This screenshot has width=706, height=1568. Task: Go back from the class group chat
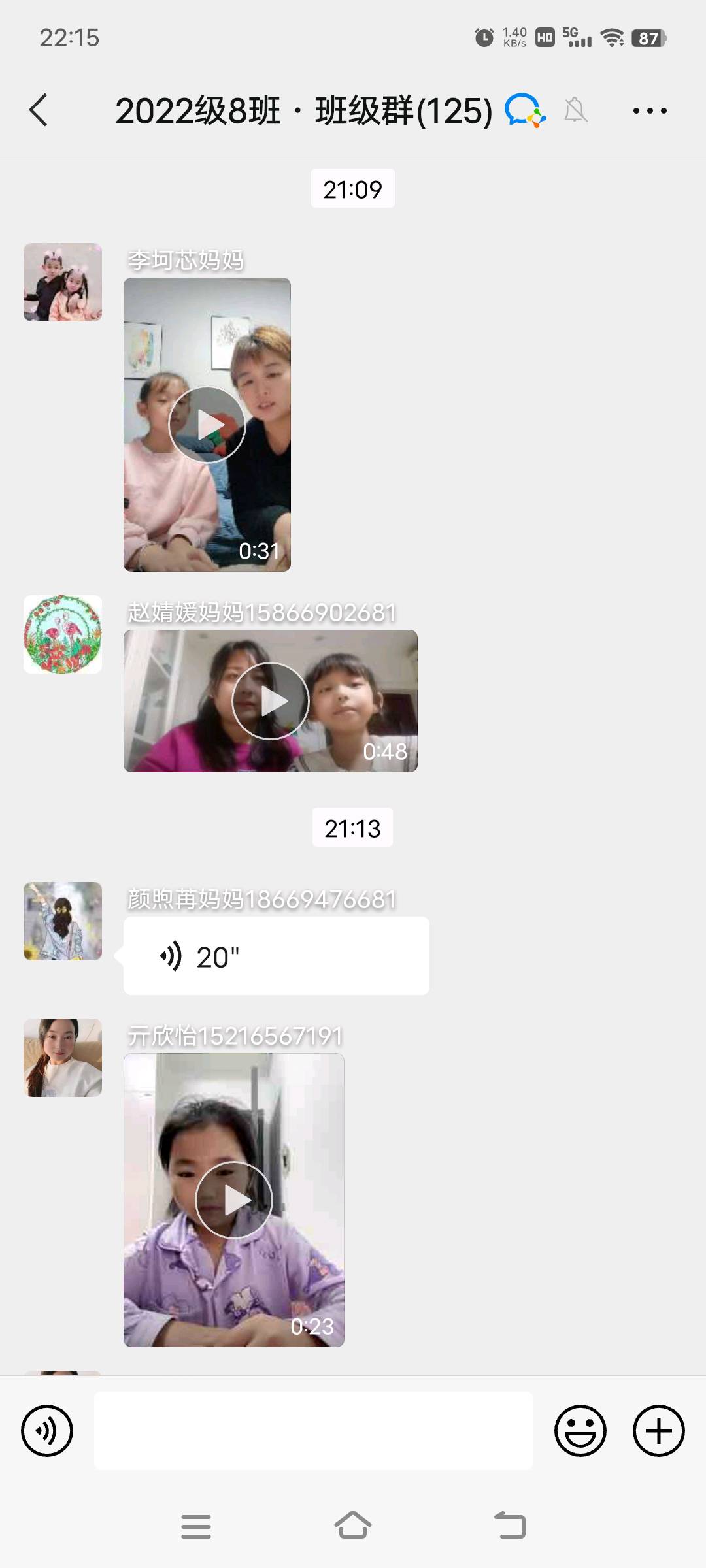pos(39,110)
